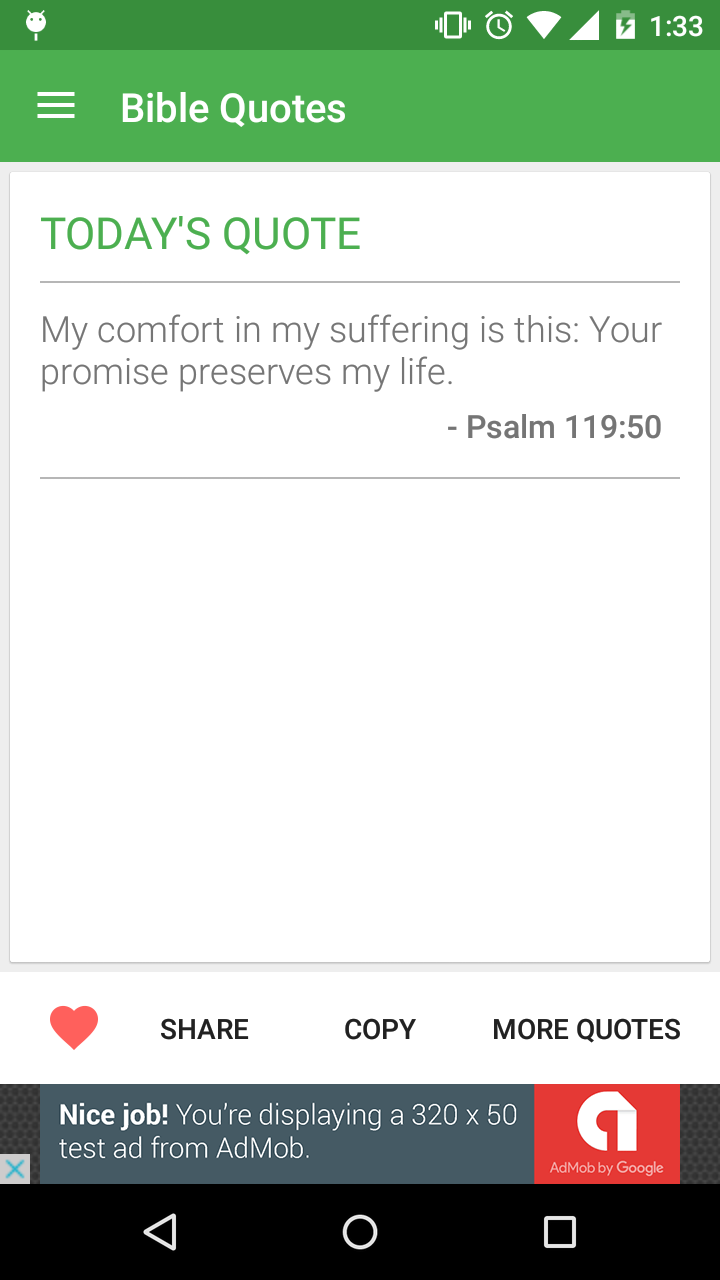Image resolution: width=720 pixels, height=1280 pixels.
Task: Open the navigation drawer menu
Action: [x=56, y=107]
